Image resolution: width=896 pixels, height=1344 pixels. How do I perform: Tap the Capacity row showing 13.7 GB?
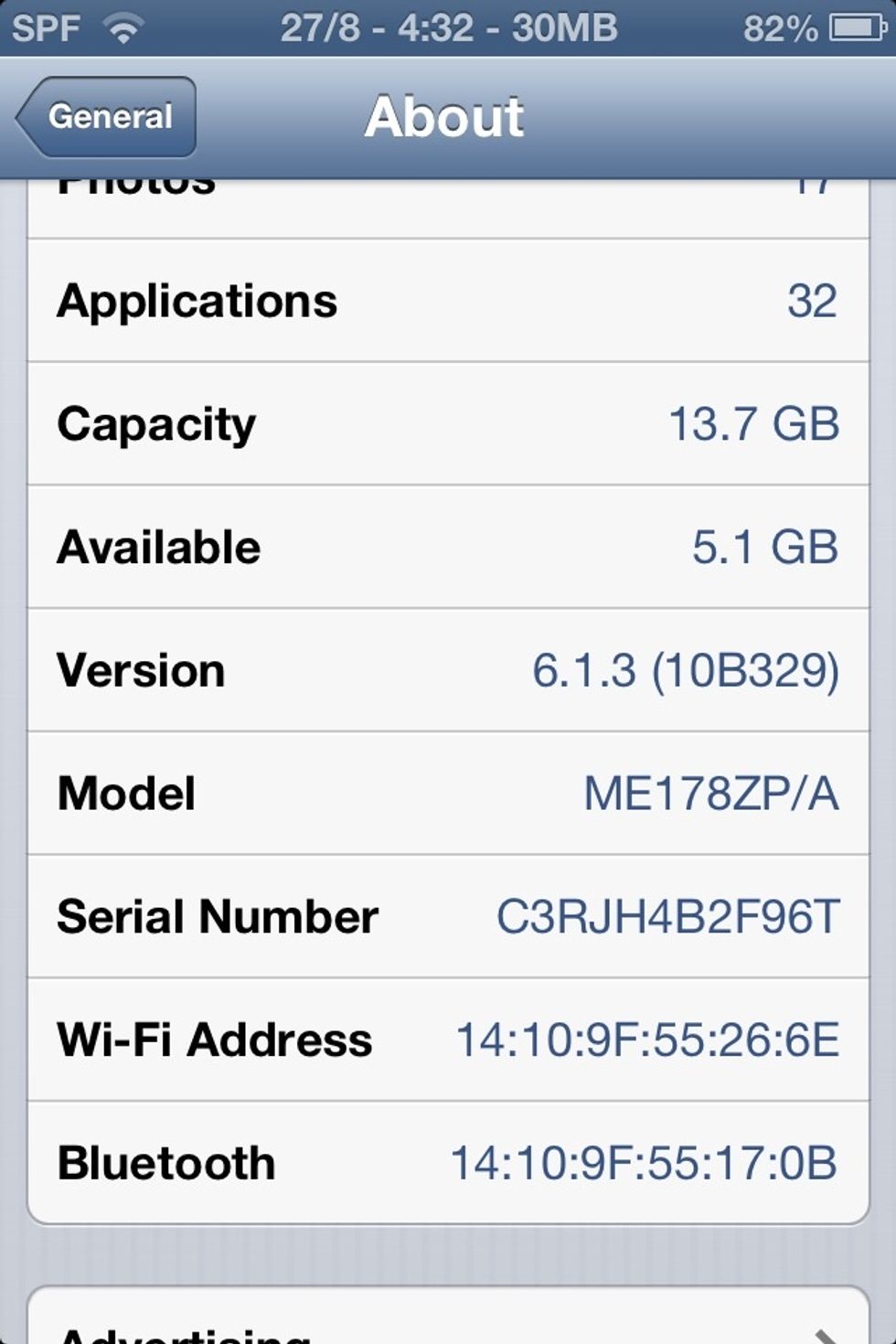click(x=448, y=422)
